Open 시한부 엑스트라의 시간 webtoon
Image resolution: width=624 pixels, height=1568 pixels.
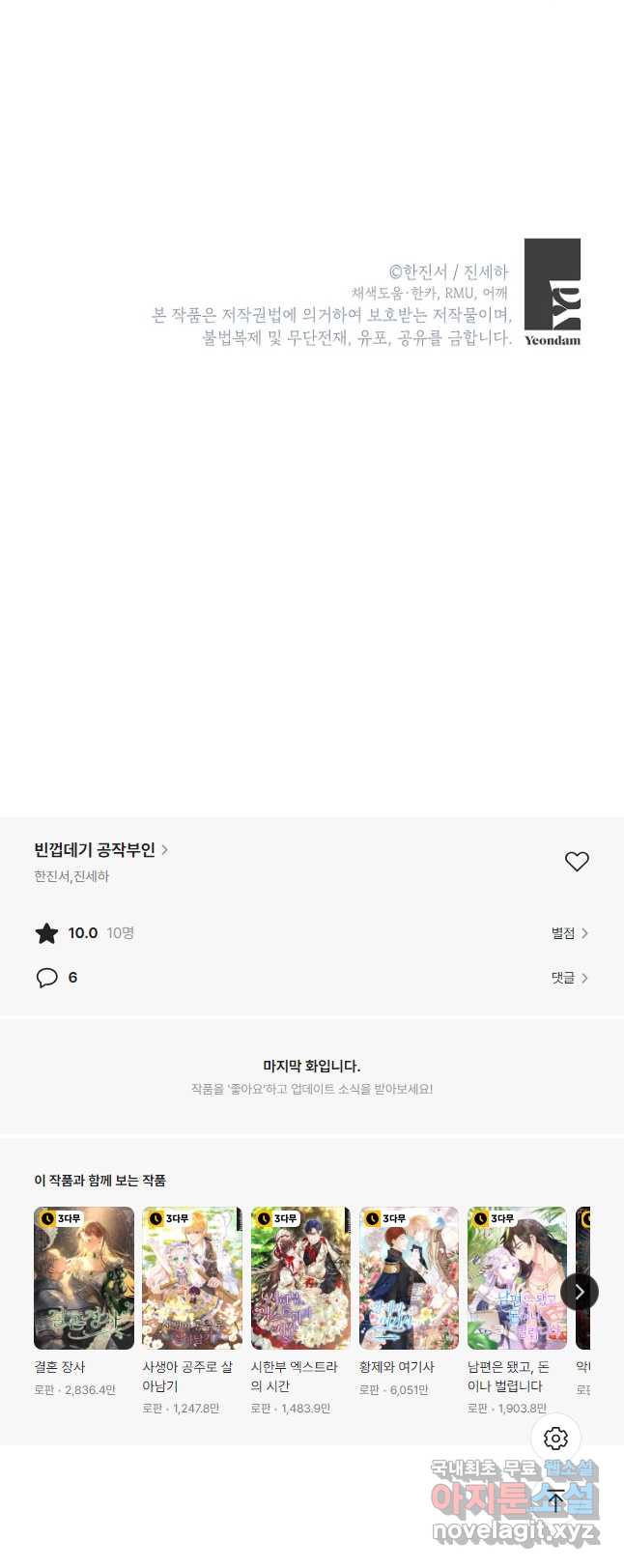300,1277
